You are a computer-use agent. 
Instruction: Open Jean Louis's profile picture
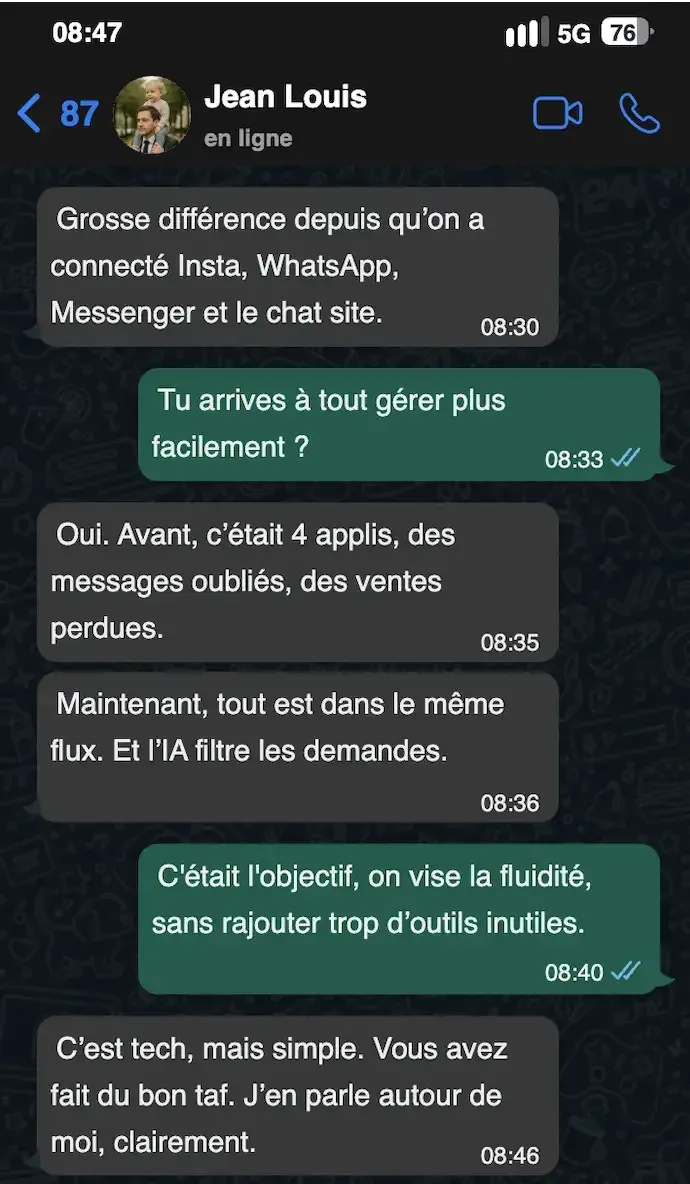tap(152, 115)
